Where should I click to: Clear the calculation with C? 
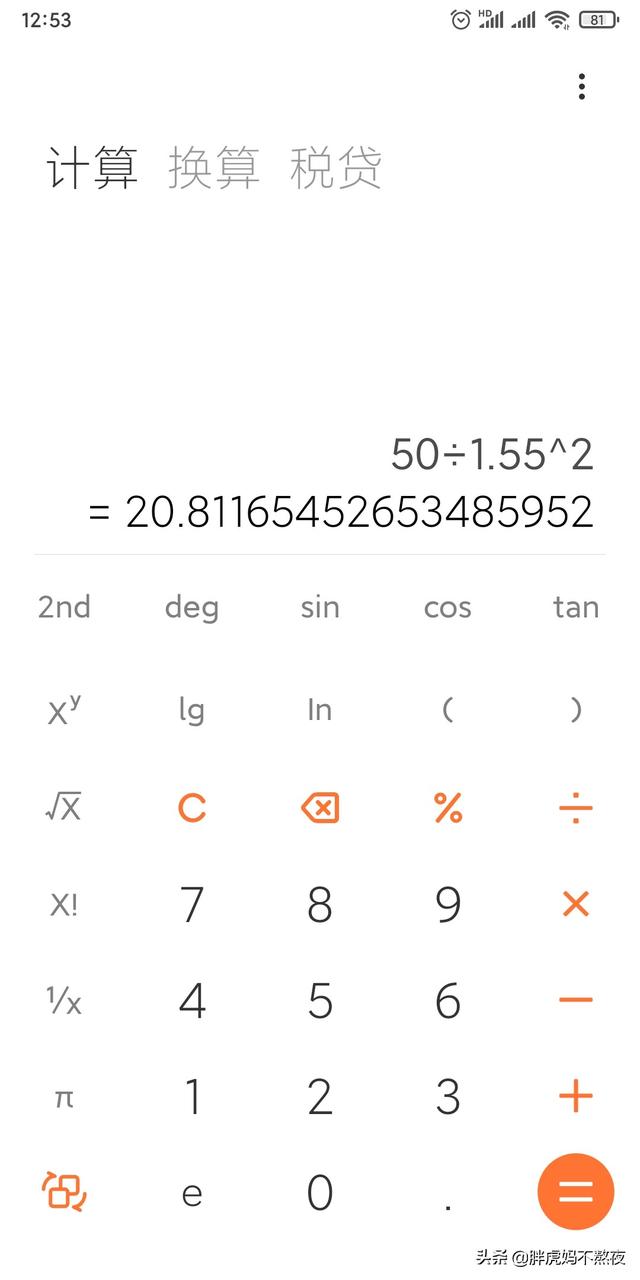point(191,808)
